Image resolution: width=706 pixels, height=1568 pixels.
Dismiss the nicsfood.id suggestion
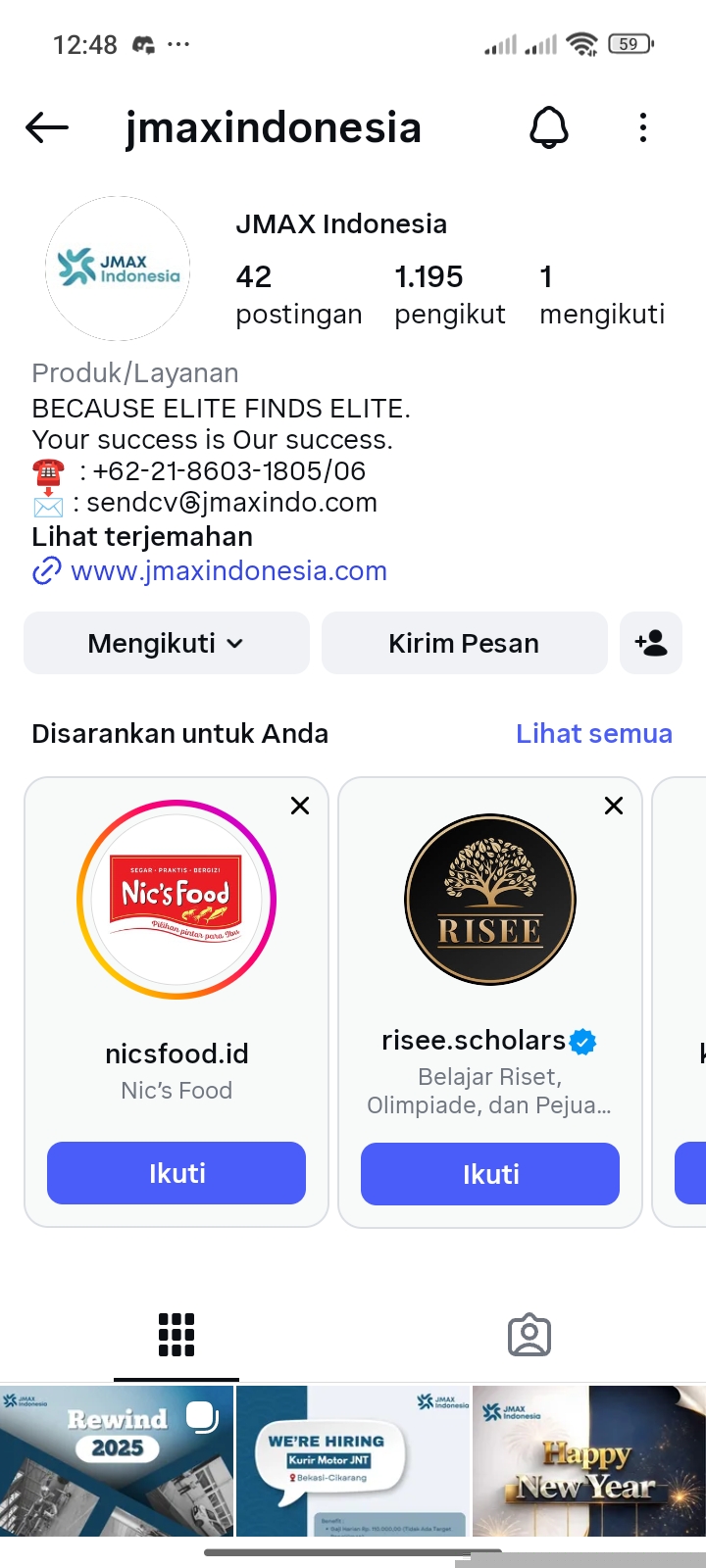click(300, 806)
